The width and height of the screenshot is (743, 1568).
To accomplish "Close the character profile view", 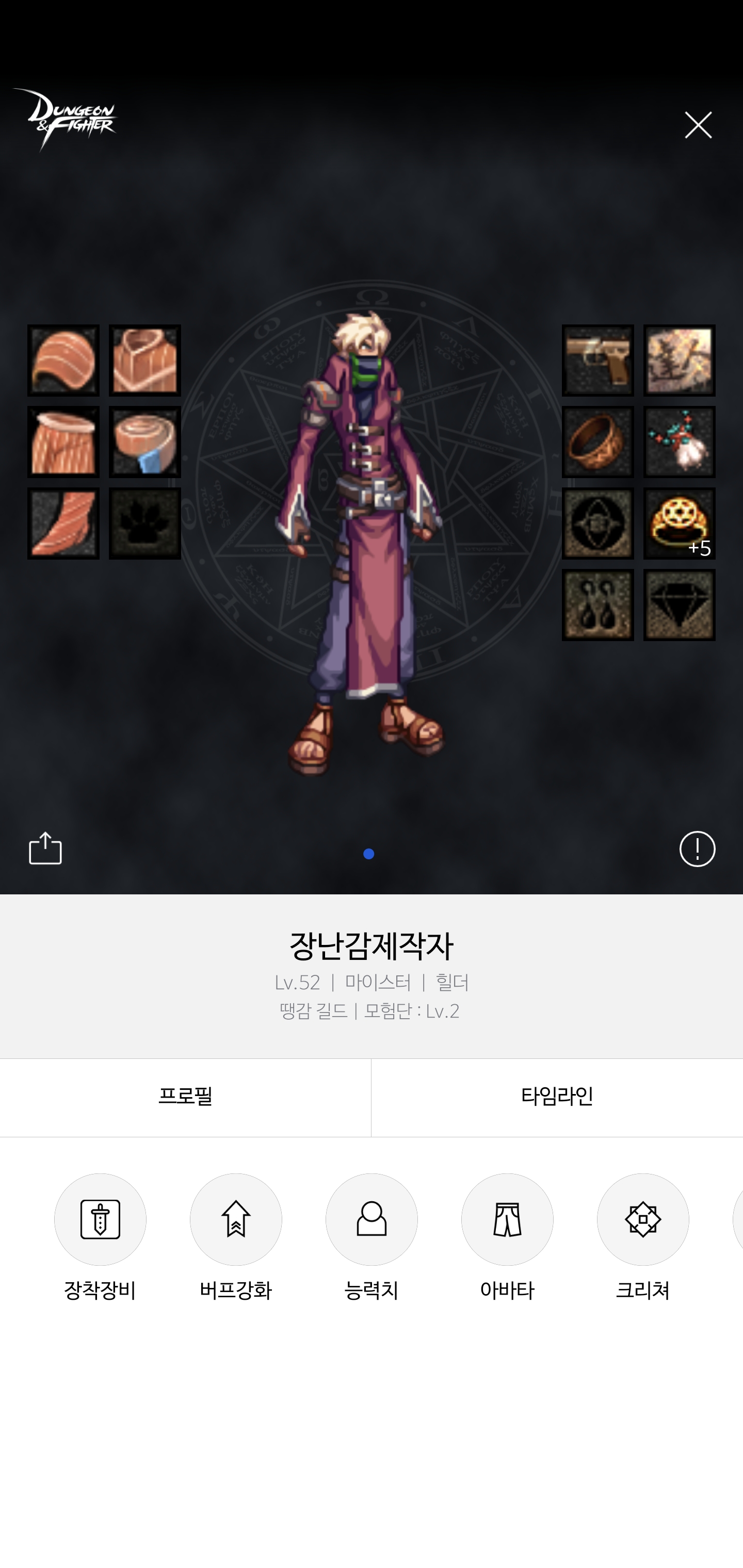I will tap(697, 125).
